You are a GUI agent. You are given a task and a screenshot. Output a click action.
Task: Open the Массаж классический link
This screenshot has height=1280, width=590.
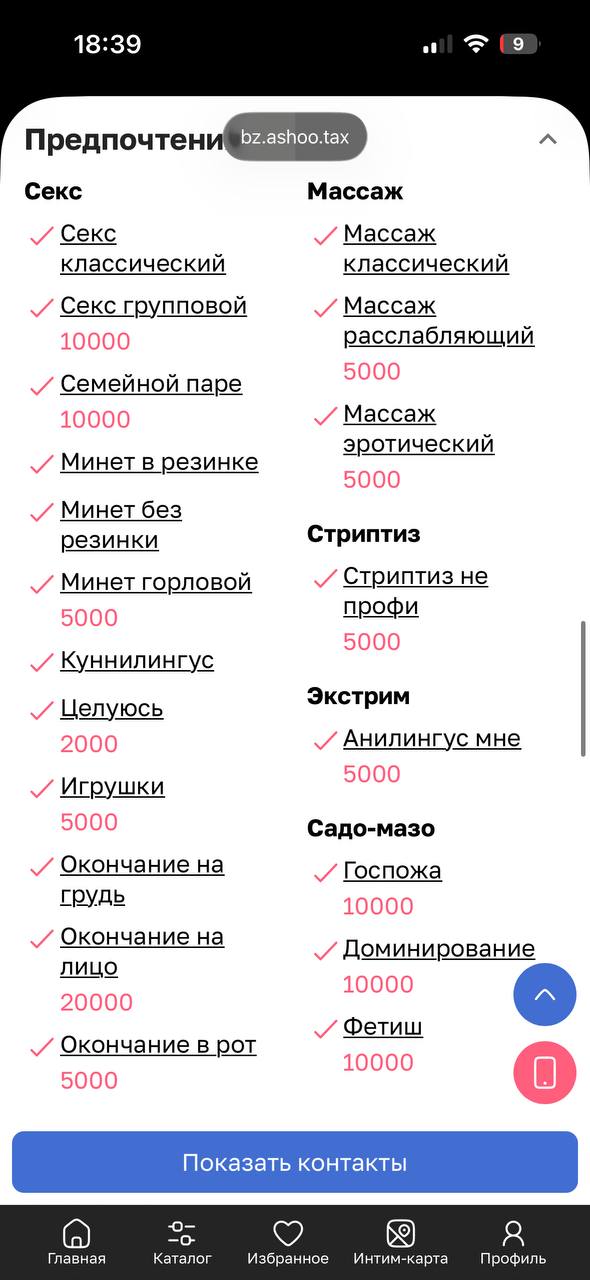(426, 248)
